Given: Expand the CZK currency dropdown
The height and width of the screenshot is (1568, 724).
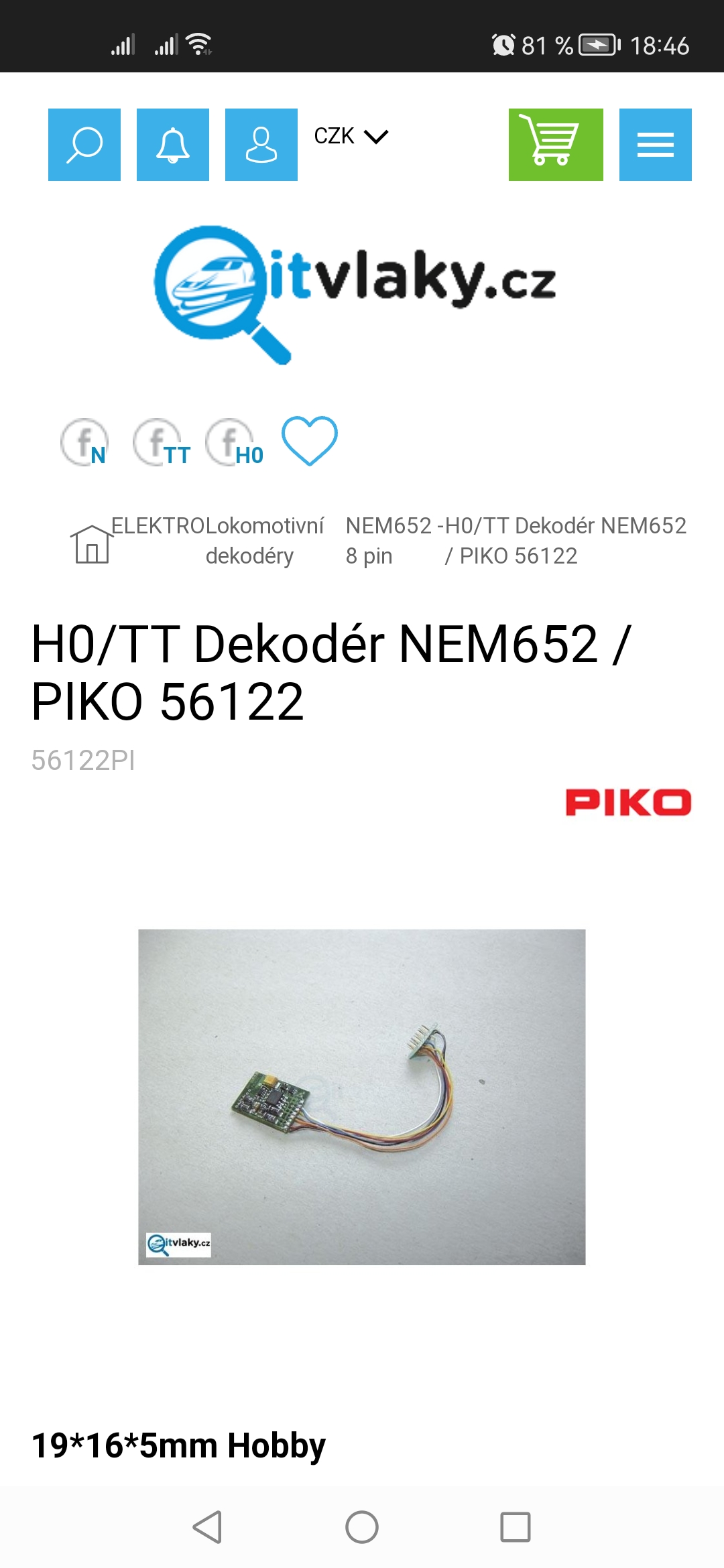Looking at the screenshot, I should point(351,137).
